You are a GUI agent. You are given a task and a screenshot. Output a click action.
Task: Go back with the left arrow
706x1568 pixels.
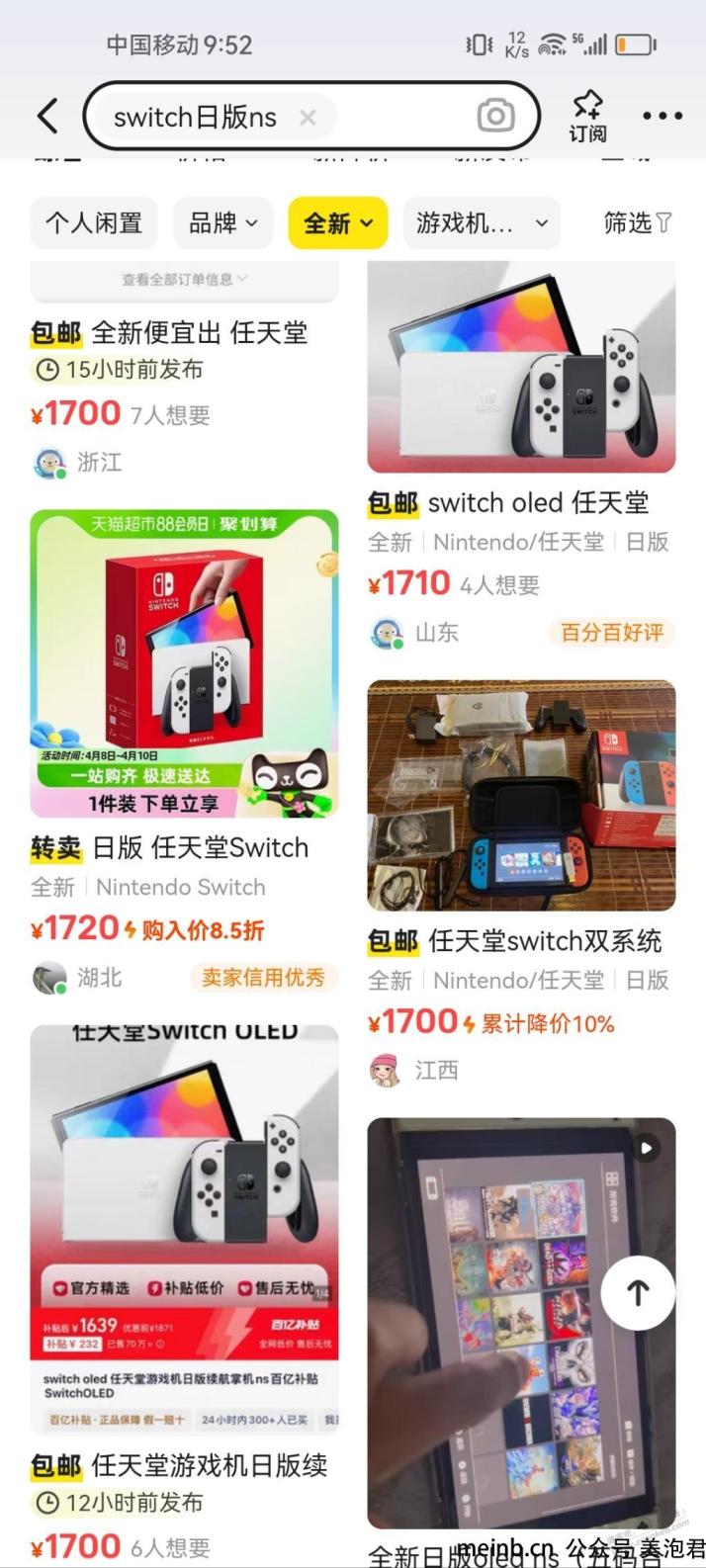click(x=47, y=117)
